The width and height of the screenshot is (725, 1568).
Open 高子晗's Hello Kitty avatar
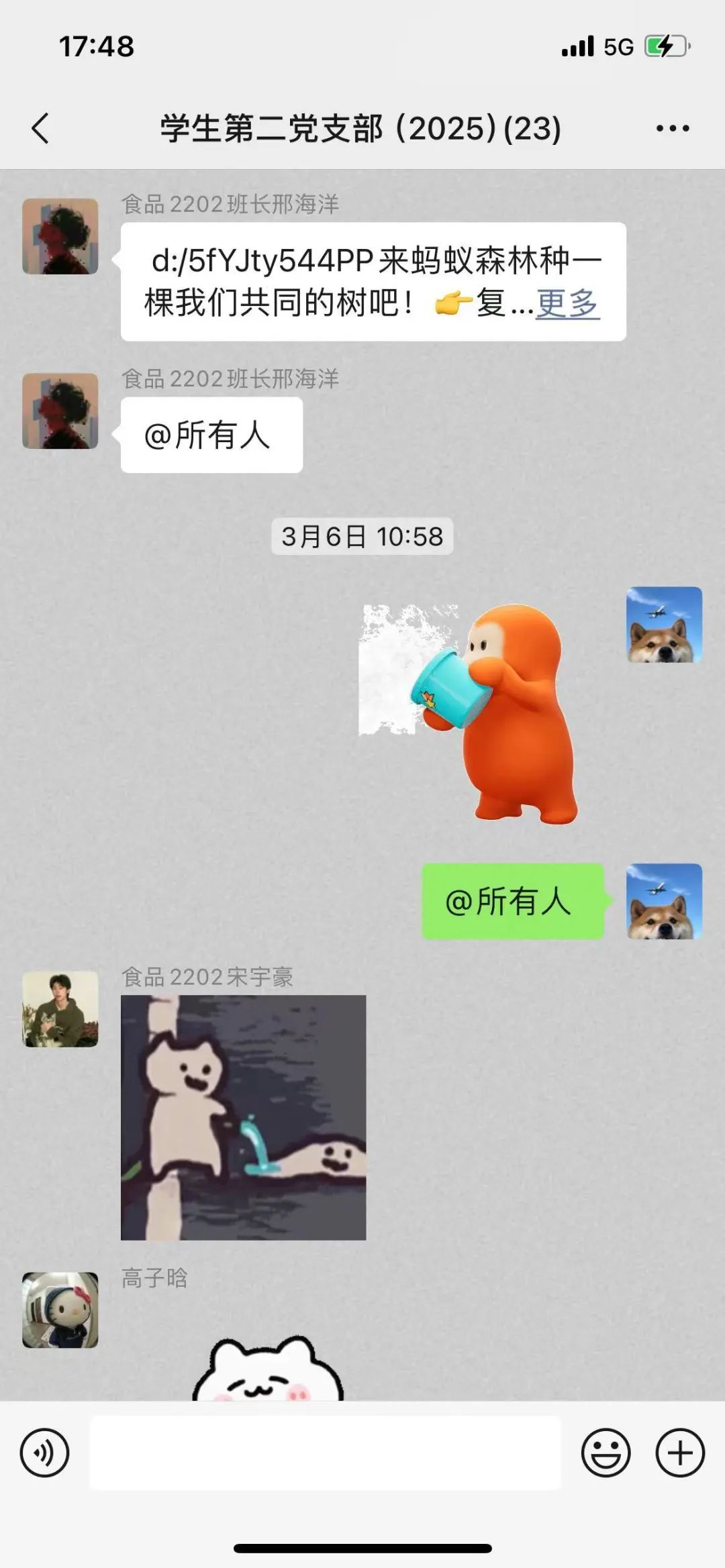pyautogui.click(x=60, y=1310)
